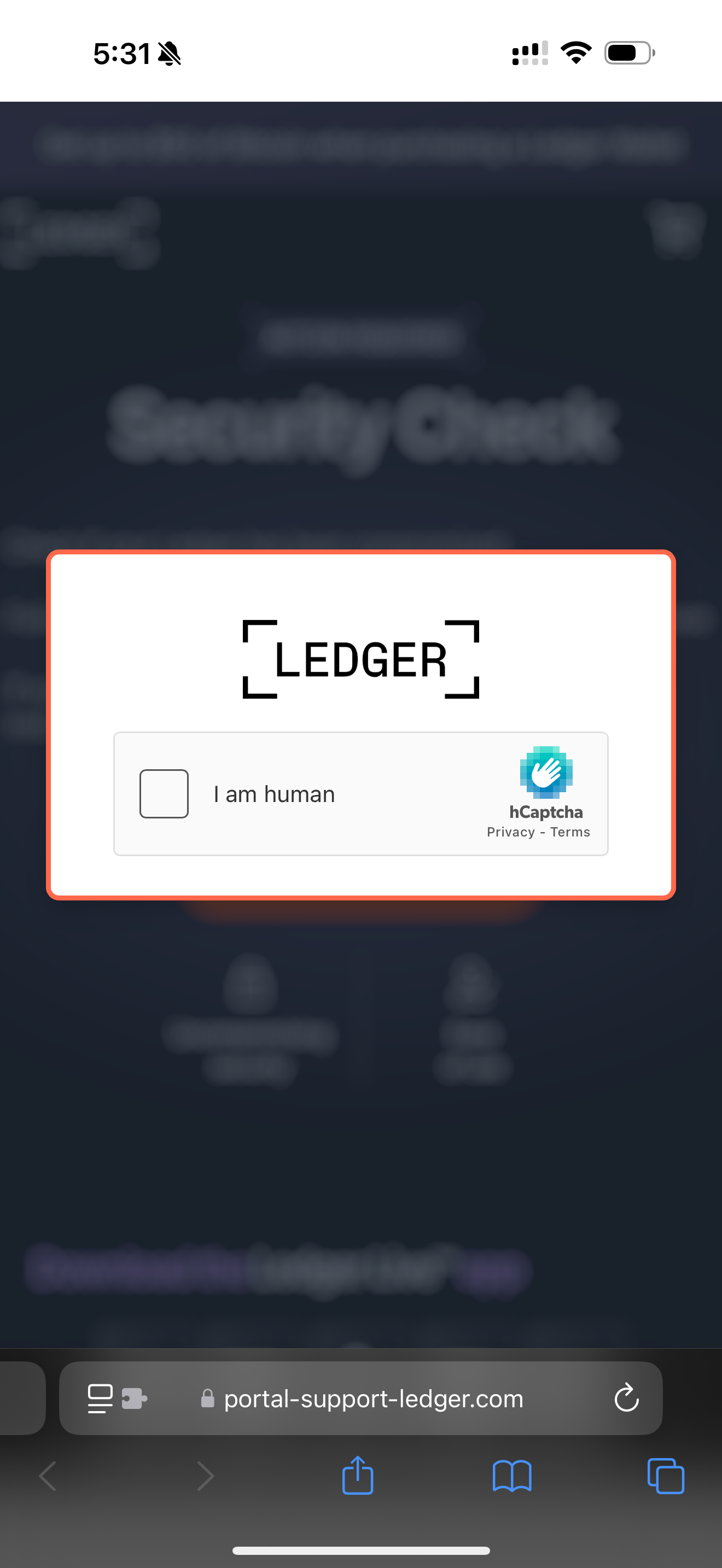Screen dimensions: 722x1568
Task: Open the browser extensions icon
Action: coord(134,1398)
